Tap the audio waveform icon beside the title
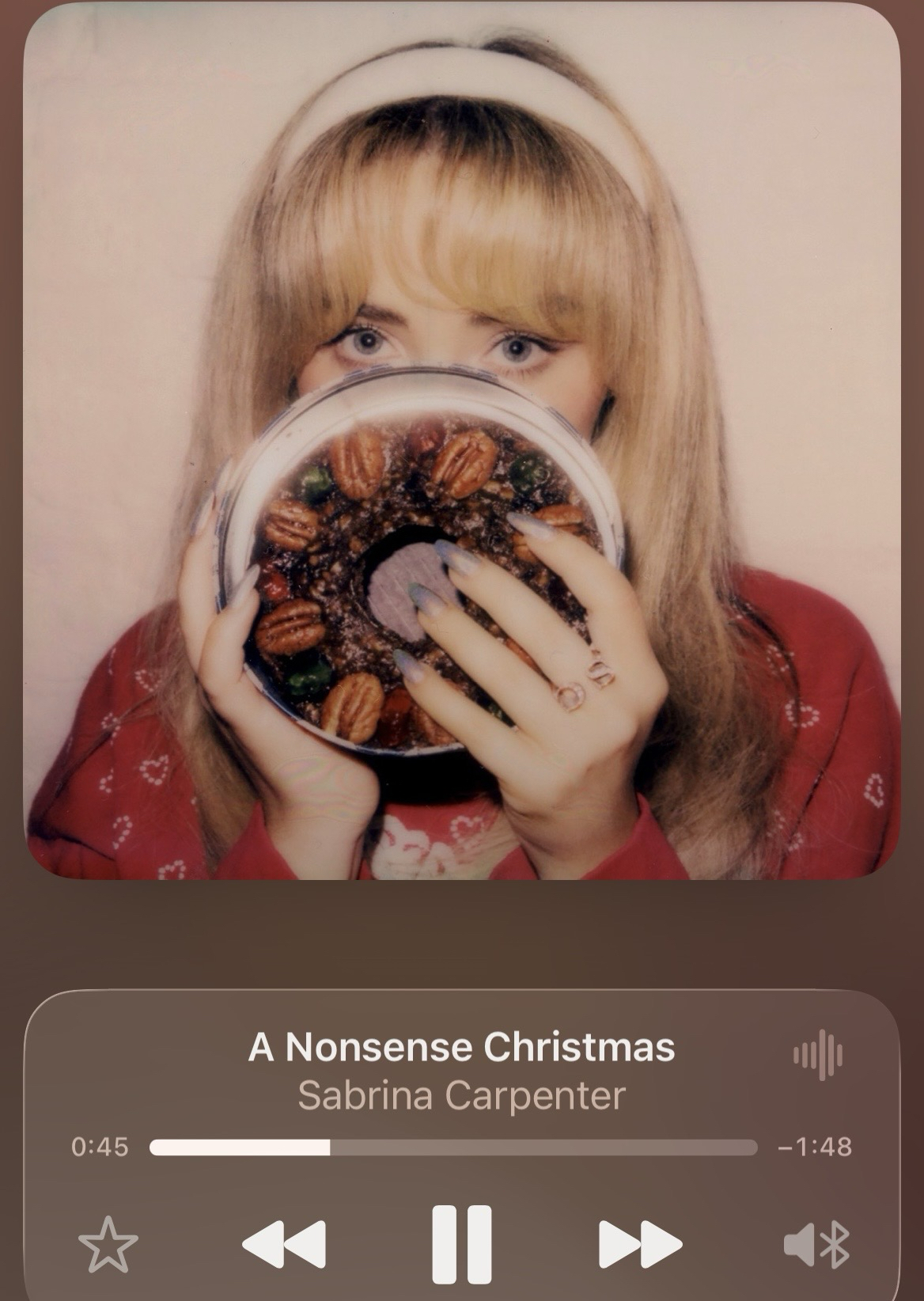This screenshot has width=924, height=1301. pos(818,1055)
